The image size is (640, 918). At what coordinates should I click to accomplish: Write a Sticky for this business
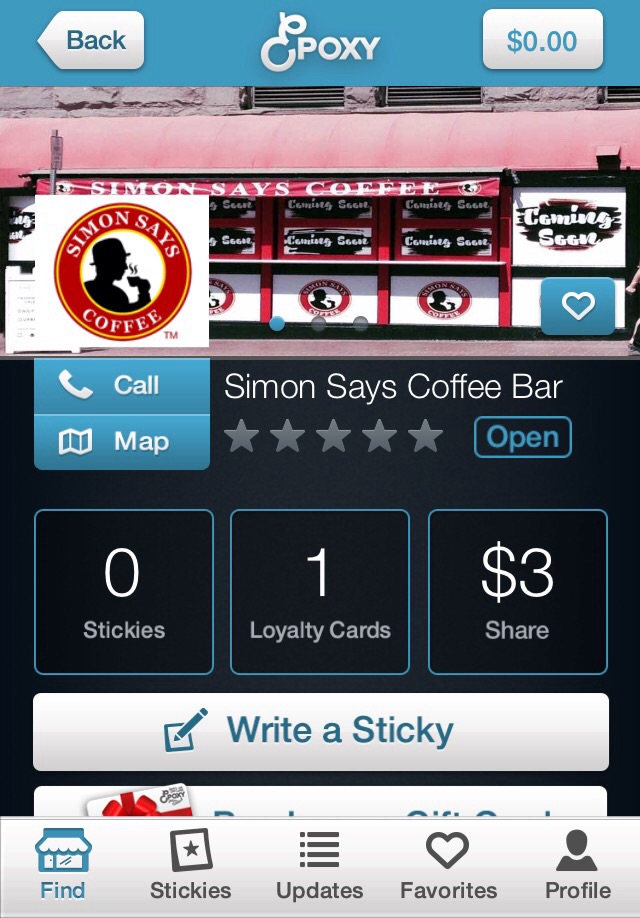pyautogui.click(x=320, y=731)
